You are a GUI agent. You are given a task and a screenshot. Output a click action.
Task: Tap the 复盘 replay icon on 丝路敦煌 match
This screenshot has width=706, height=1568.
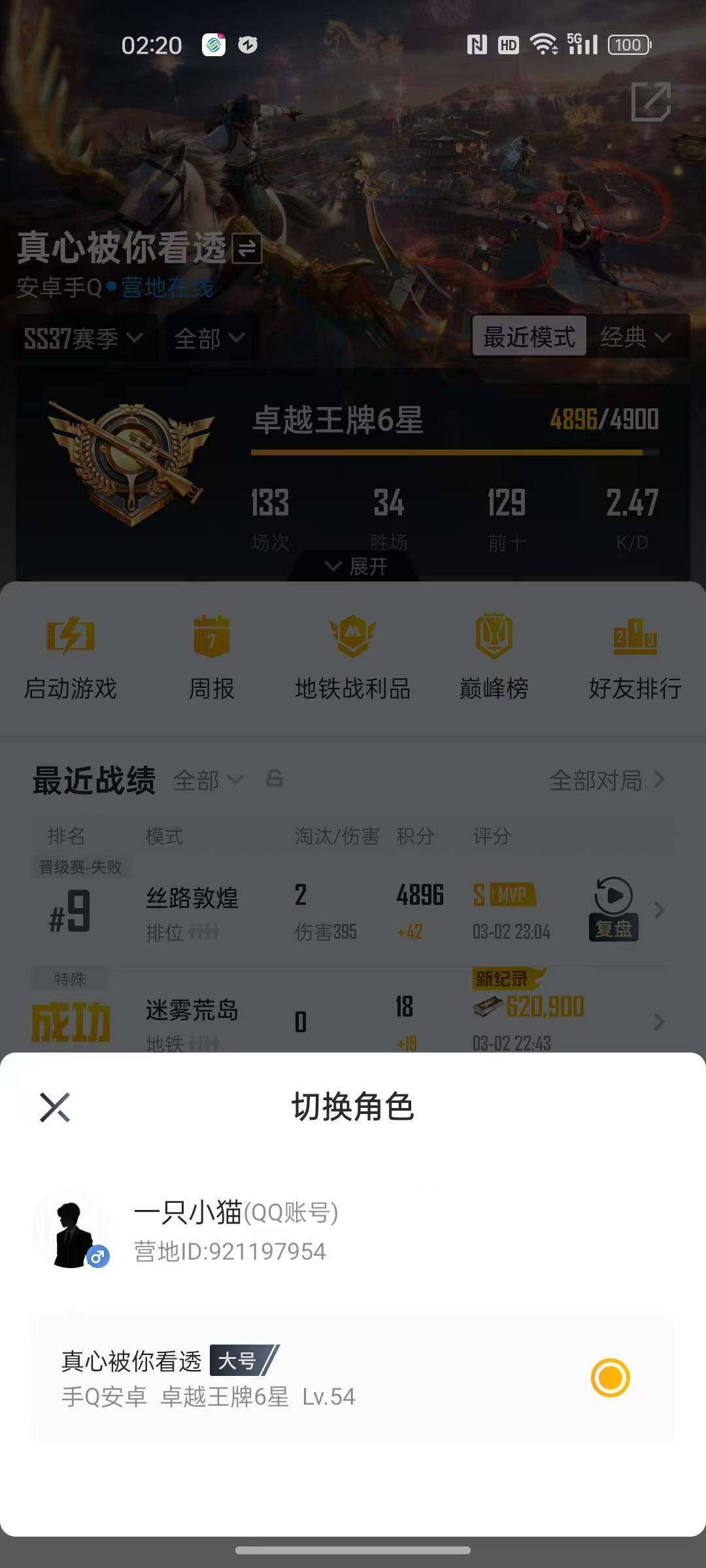point(612,913)
